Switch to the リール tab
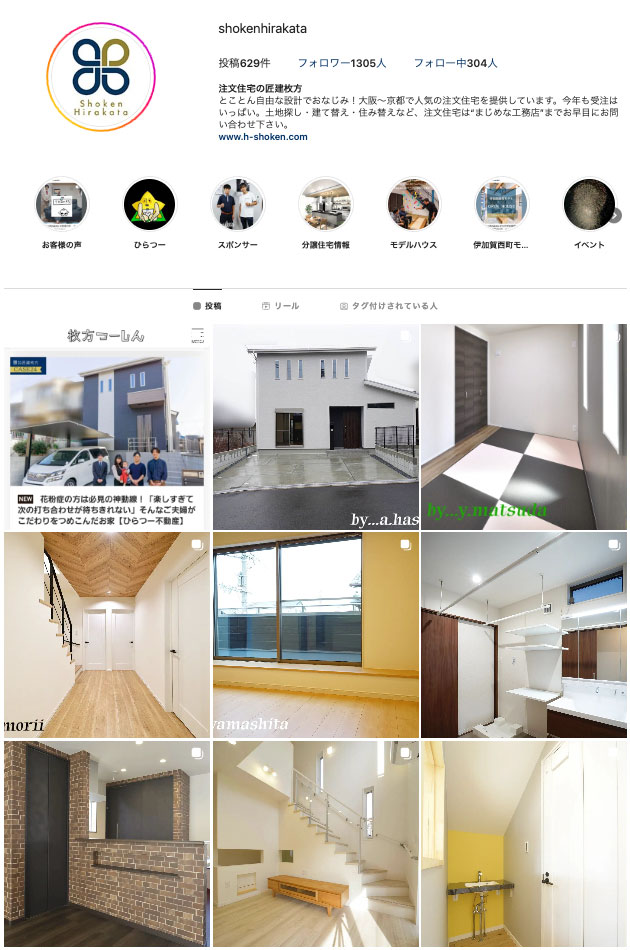630x950 pixels. point(280,306)
